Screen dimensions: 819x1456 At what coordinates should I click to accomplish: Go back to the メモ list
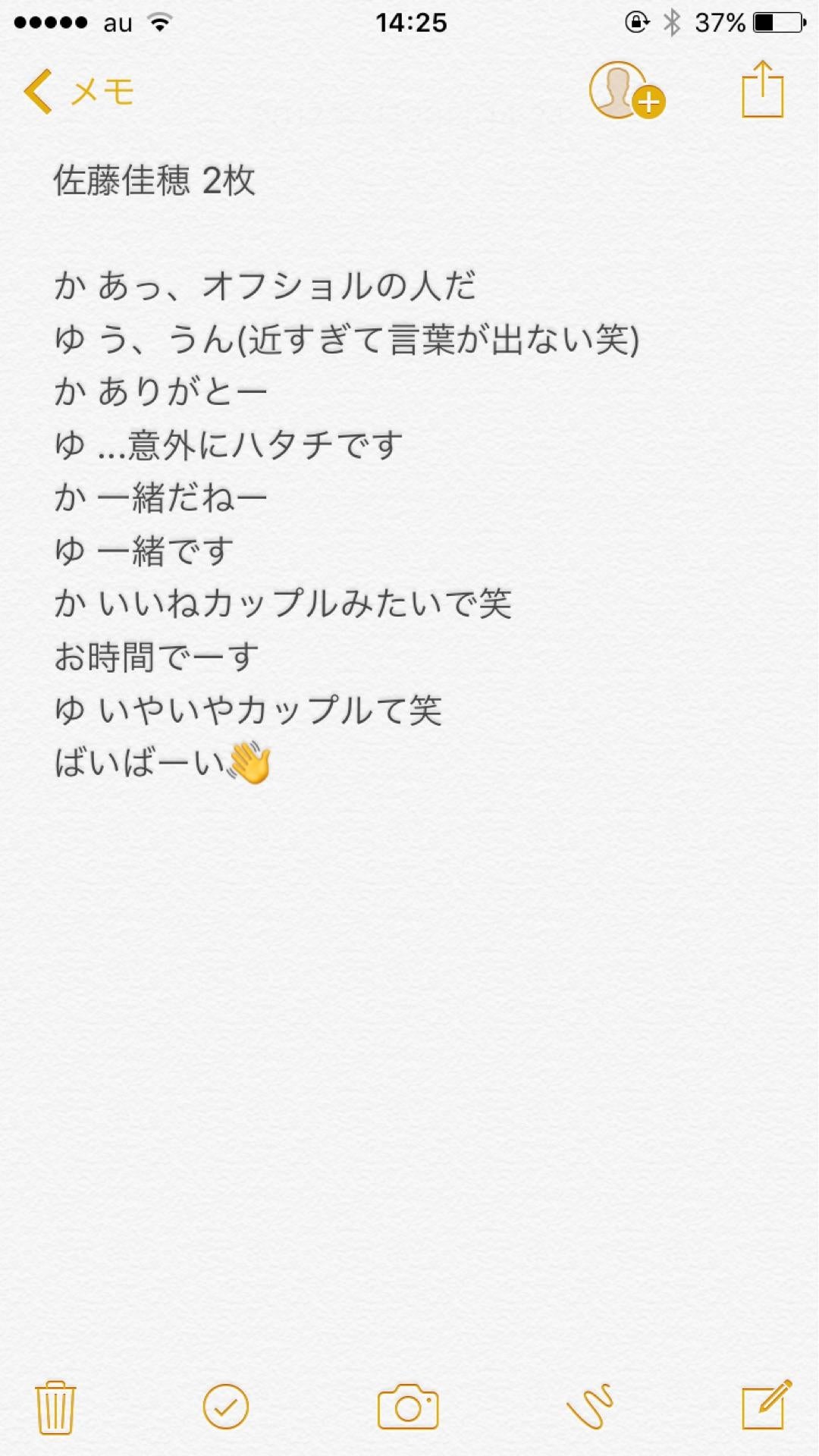(79, 92)
